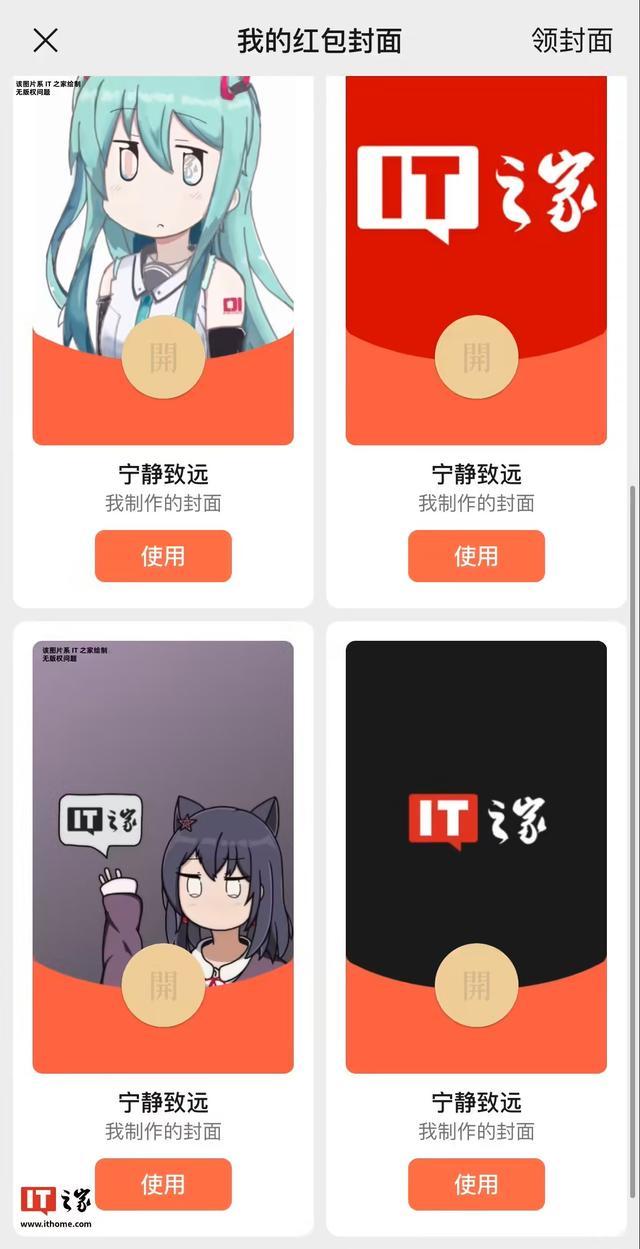Screen dimensions: 640x1249
Task: Tap 使用 under the black IT之家 cover
Action: tap(476, 1184)
